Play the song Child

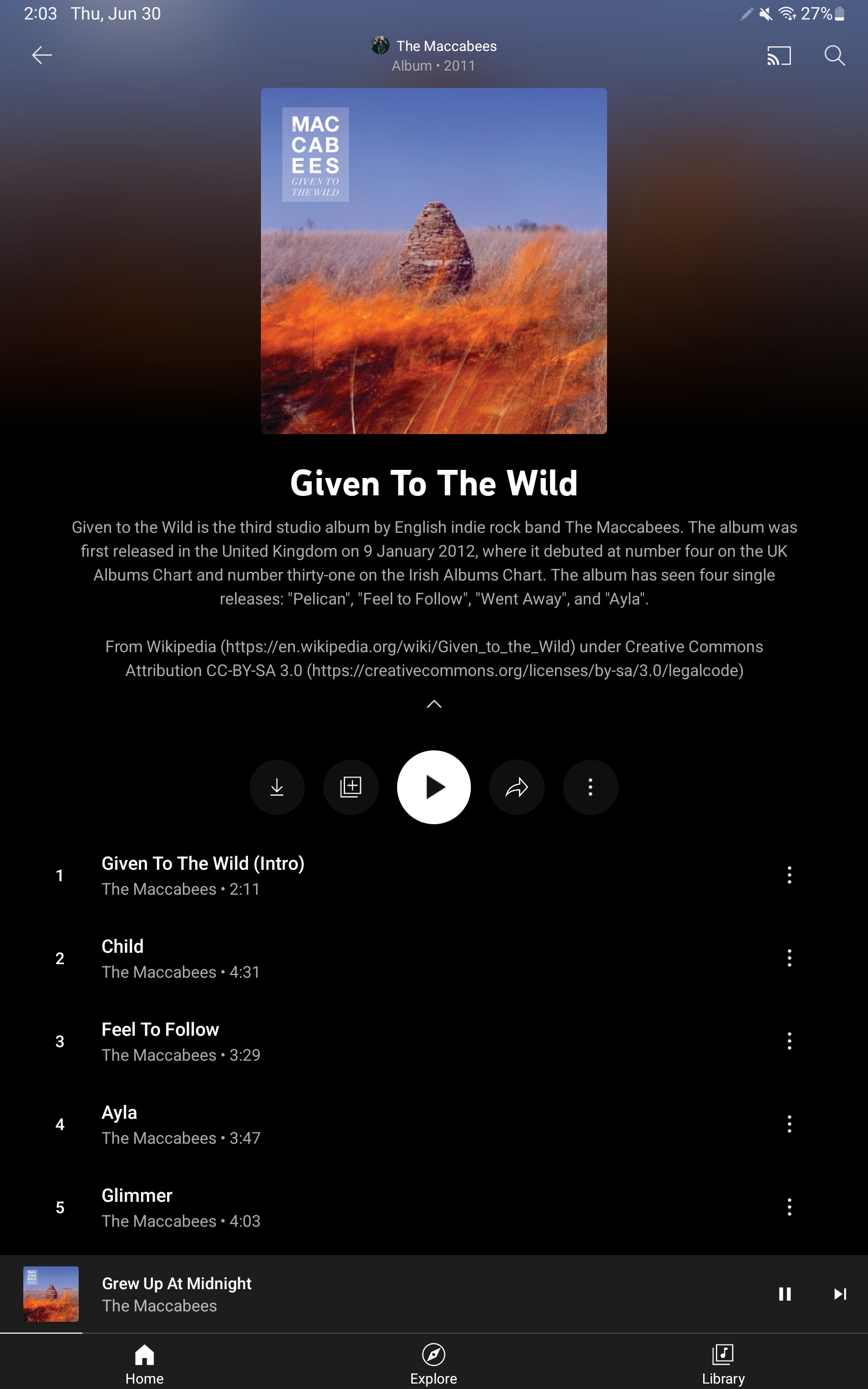(122, 946)
